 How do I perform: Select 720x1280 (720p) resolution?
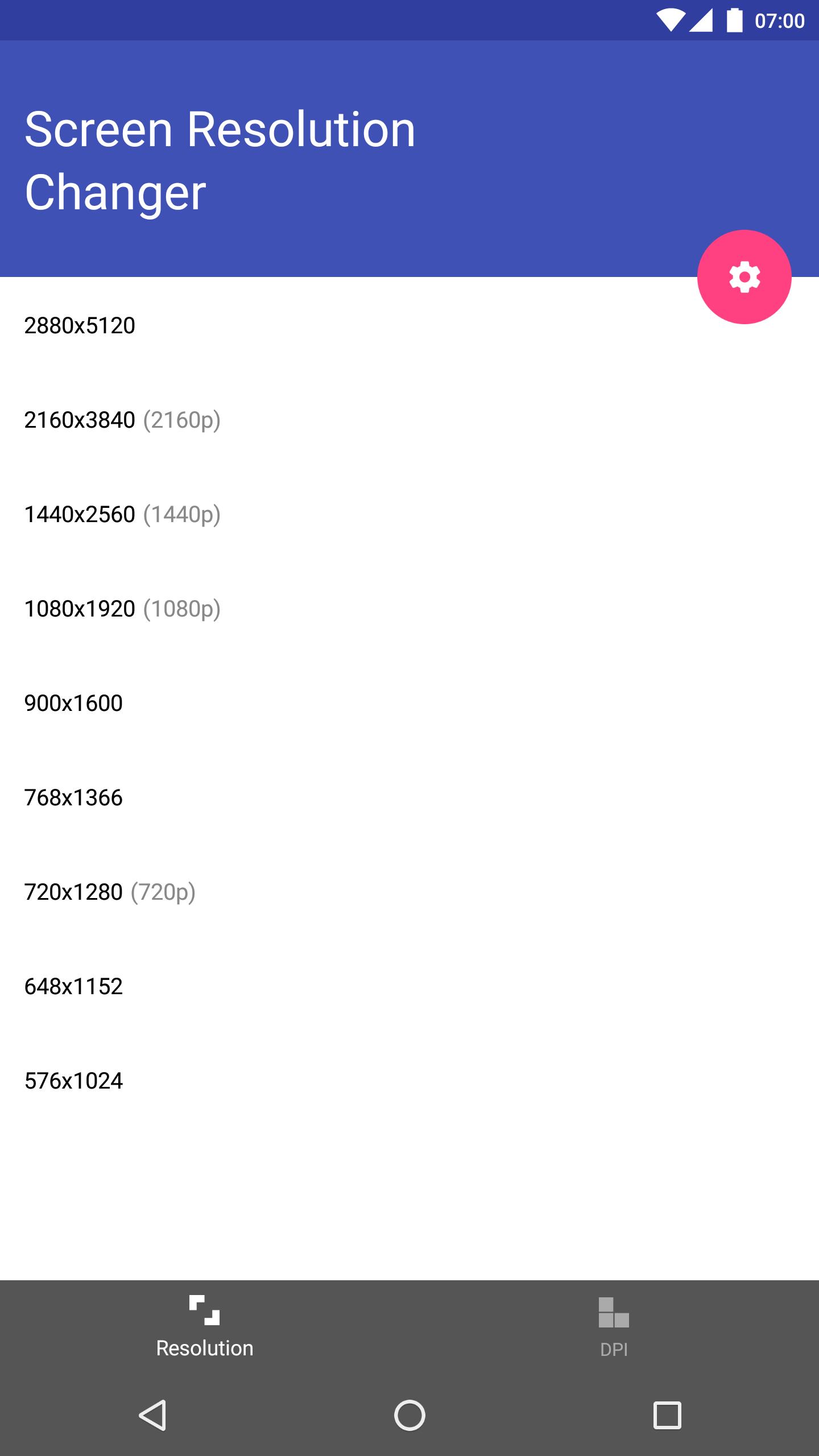click(x=109, y=892)
